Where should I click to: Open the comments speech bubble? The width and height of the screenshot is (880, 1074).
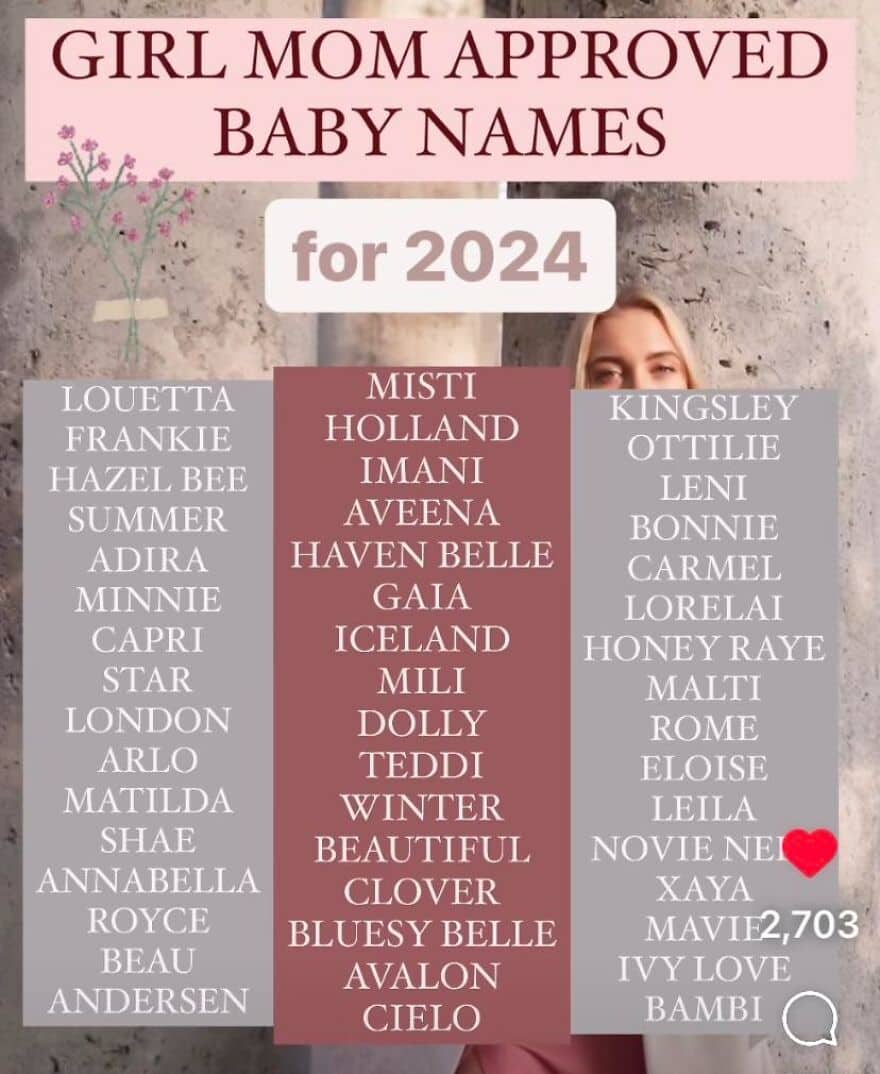point(809,1018)
